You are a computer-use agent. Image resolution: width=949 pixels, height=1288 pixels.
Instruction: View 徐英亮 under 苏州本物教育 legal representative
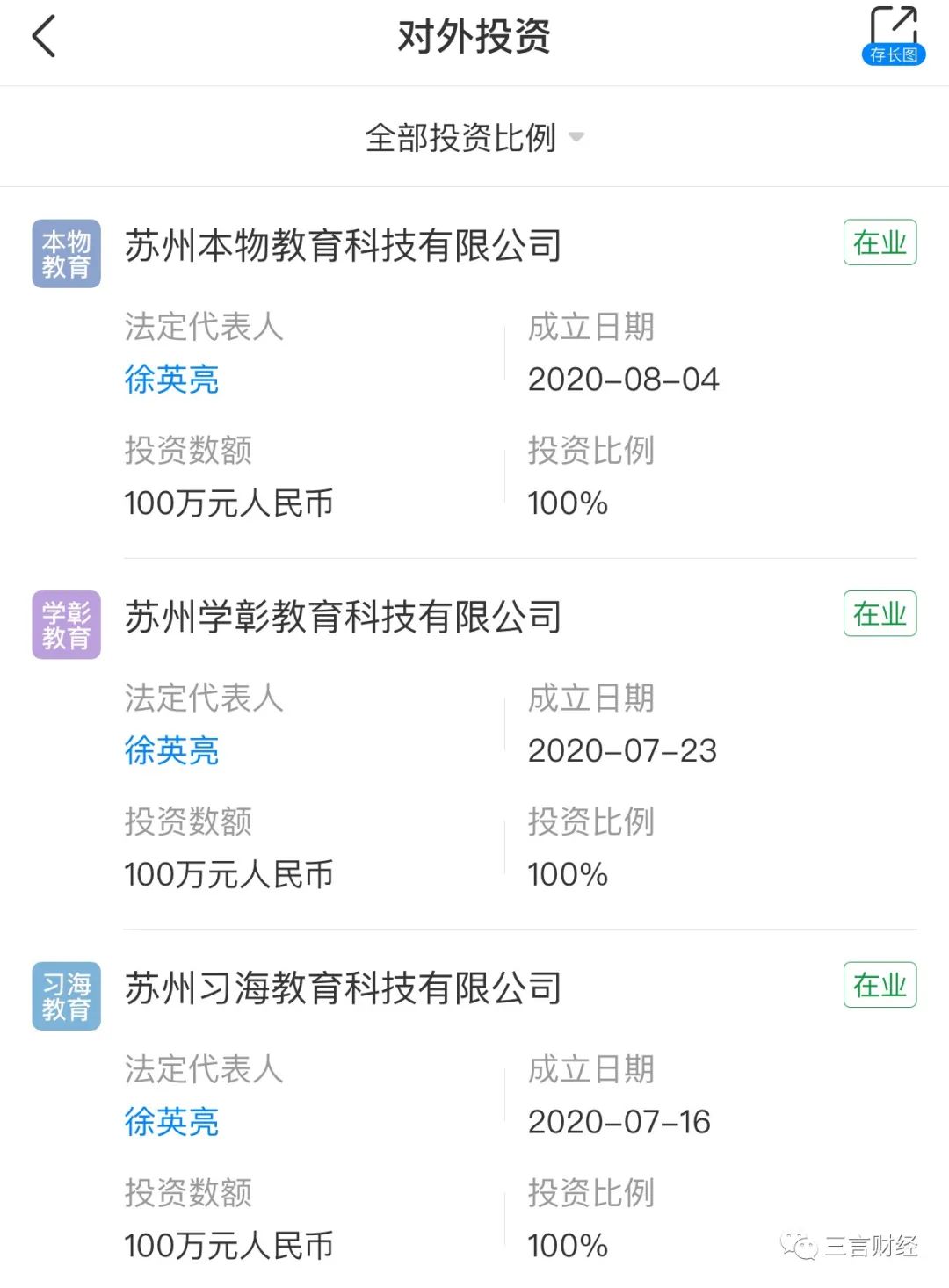pos(172,380)
